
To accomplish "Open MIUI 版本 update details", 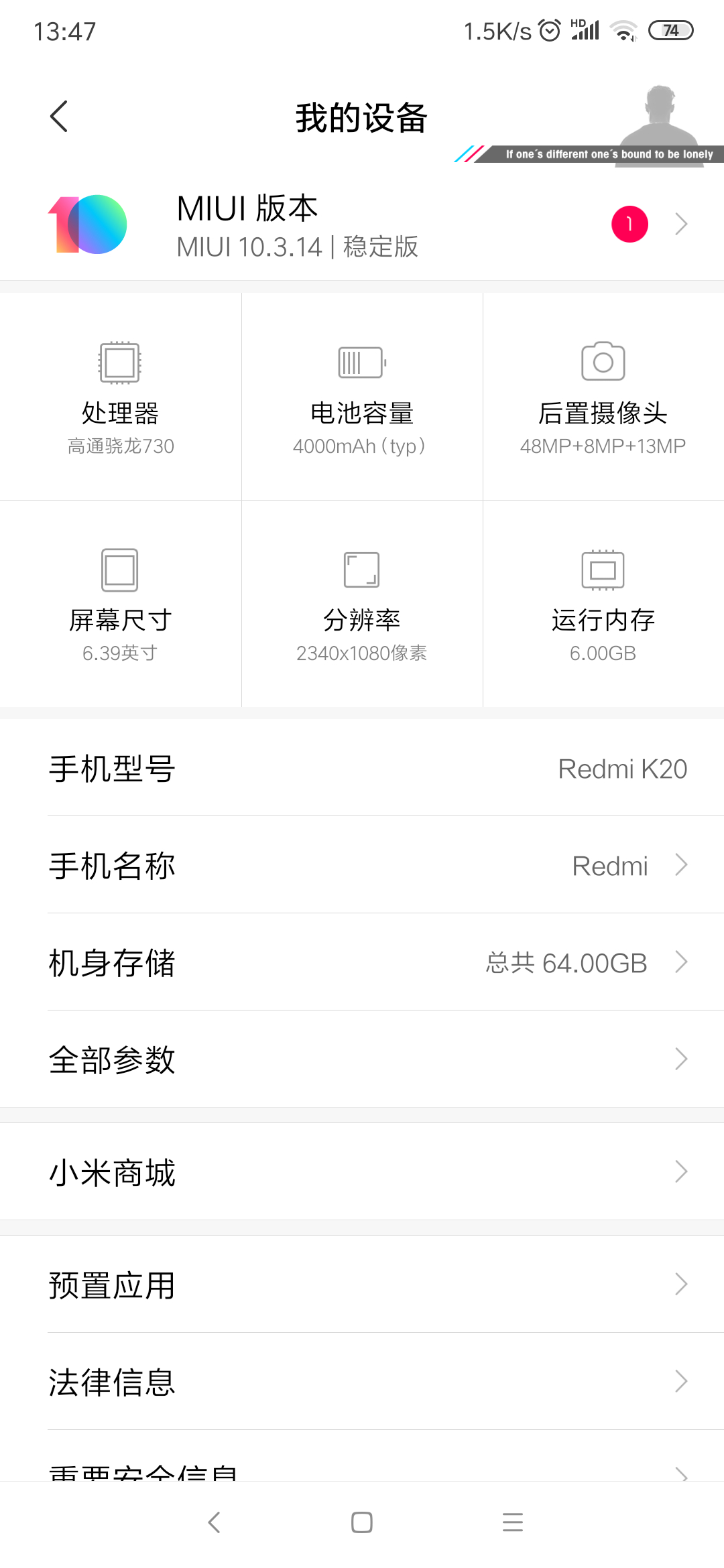I will point(362,225).
